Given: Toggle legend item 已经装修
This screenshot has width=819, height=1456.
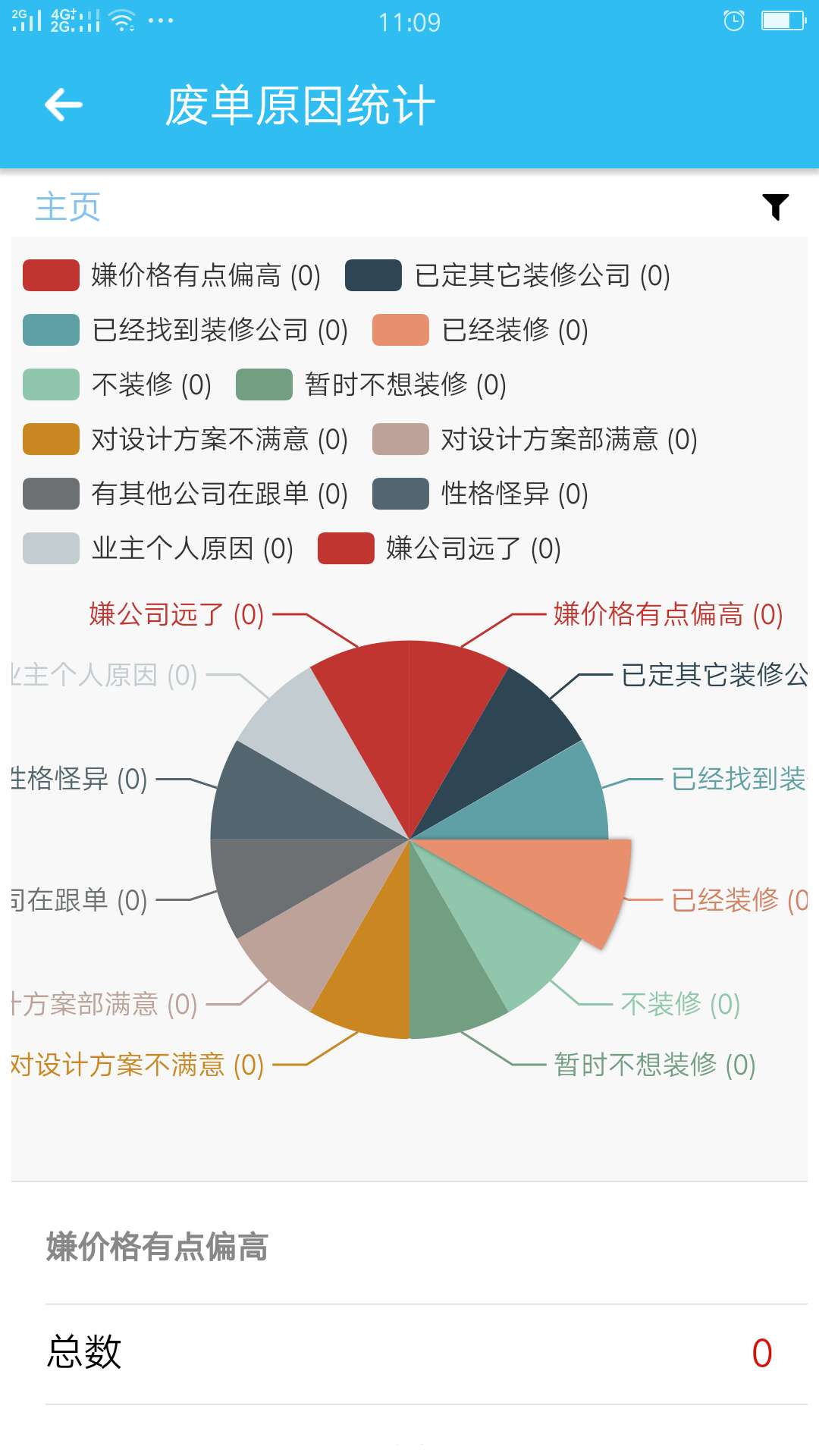Looking at the screenshot, I should point(480,330).
